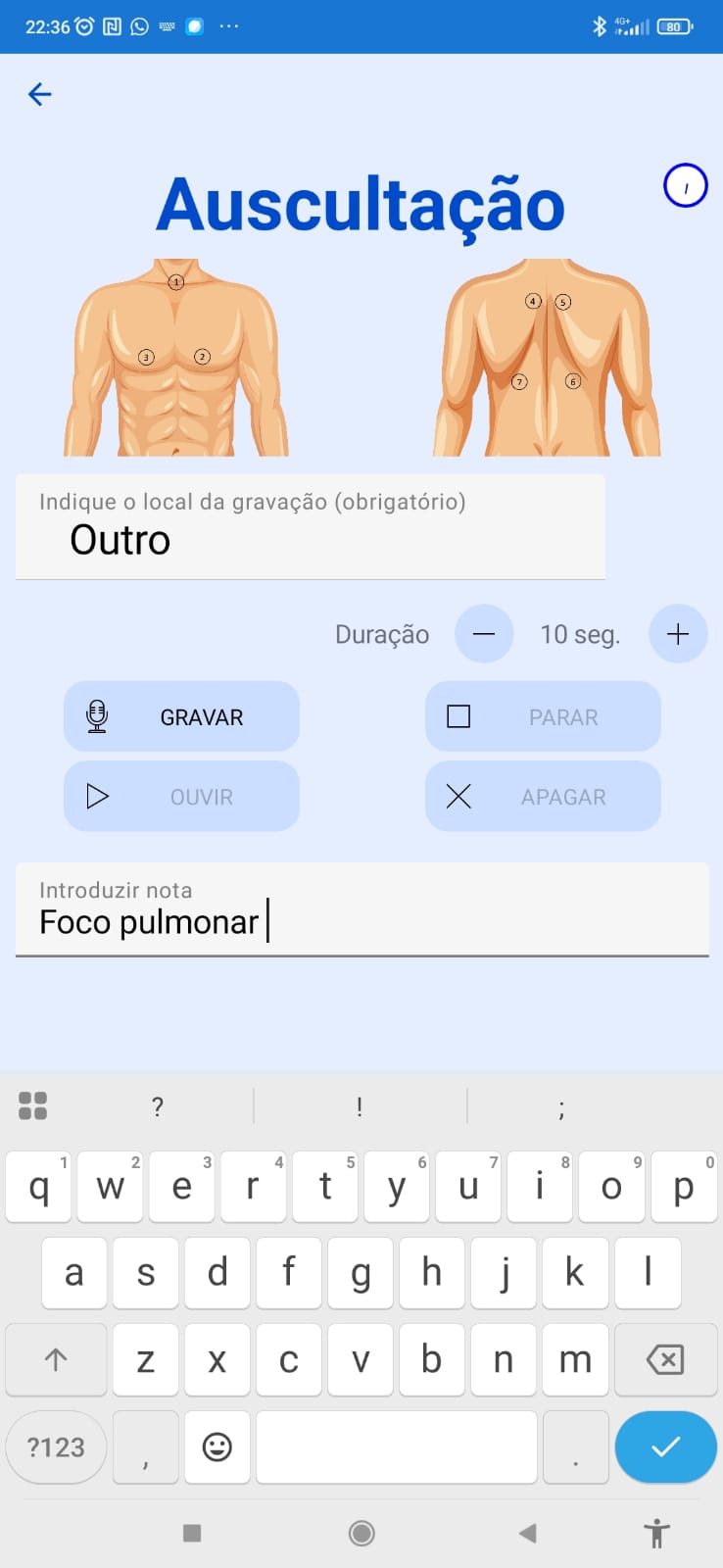Open the info icon beside Auscultação
Viewport: 723px width, 1568px height.
[685, 185]
